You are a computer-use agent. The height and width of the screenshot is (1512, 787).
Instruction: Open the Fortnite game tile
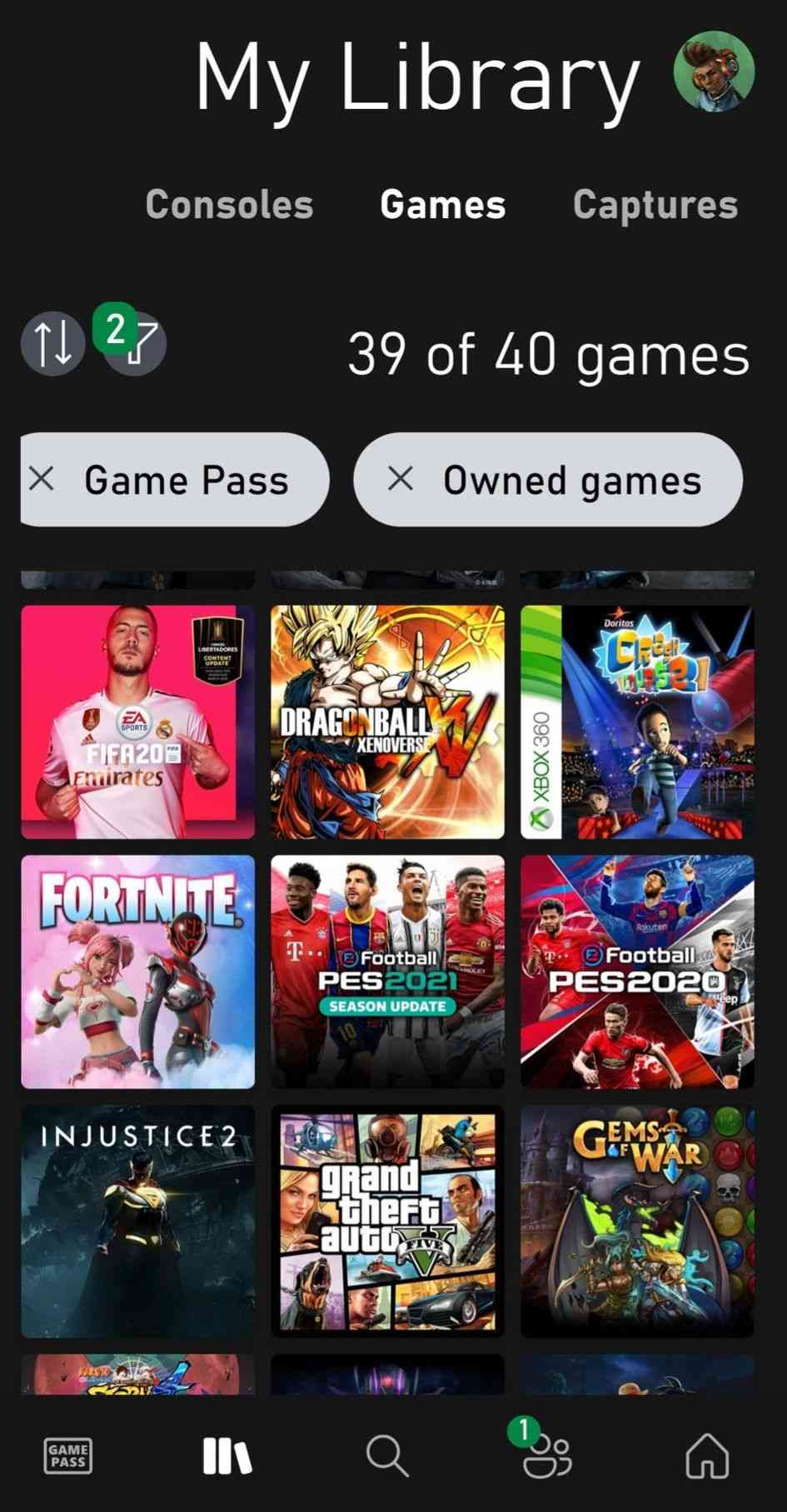click(x=138, y=971)
